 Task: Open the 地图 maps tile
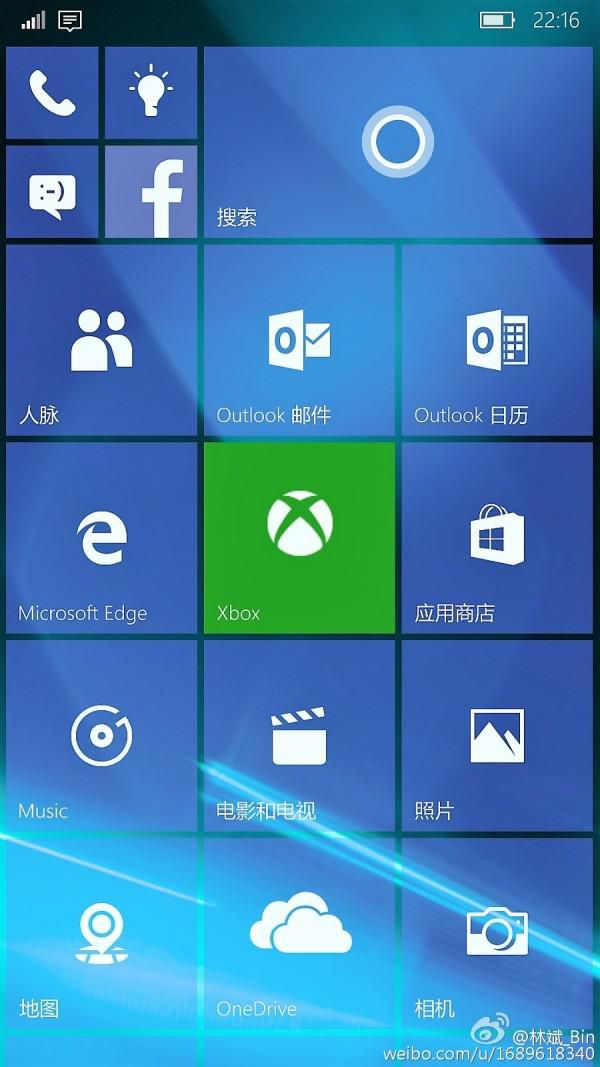(101, 933)
